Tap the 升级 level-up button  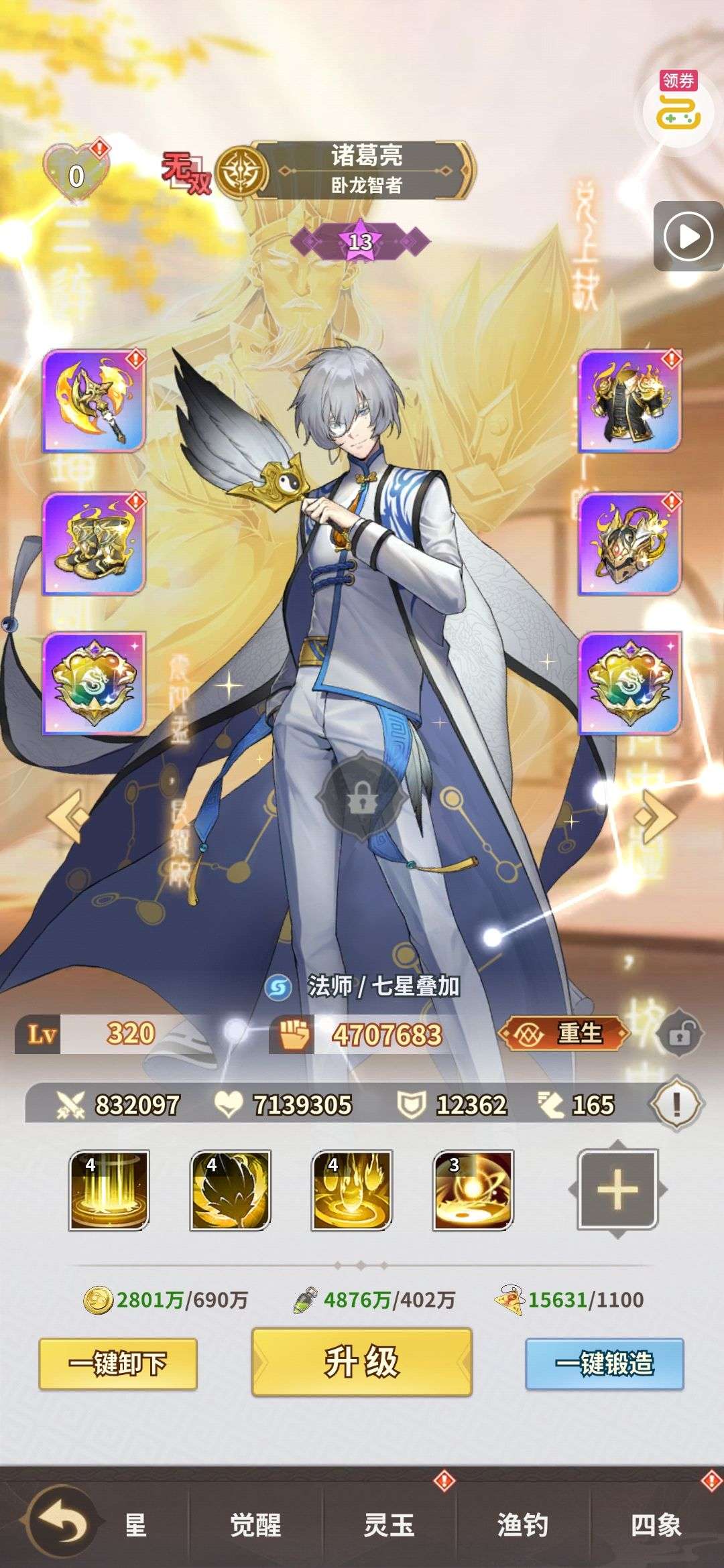pos(362,1362)
